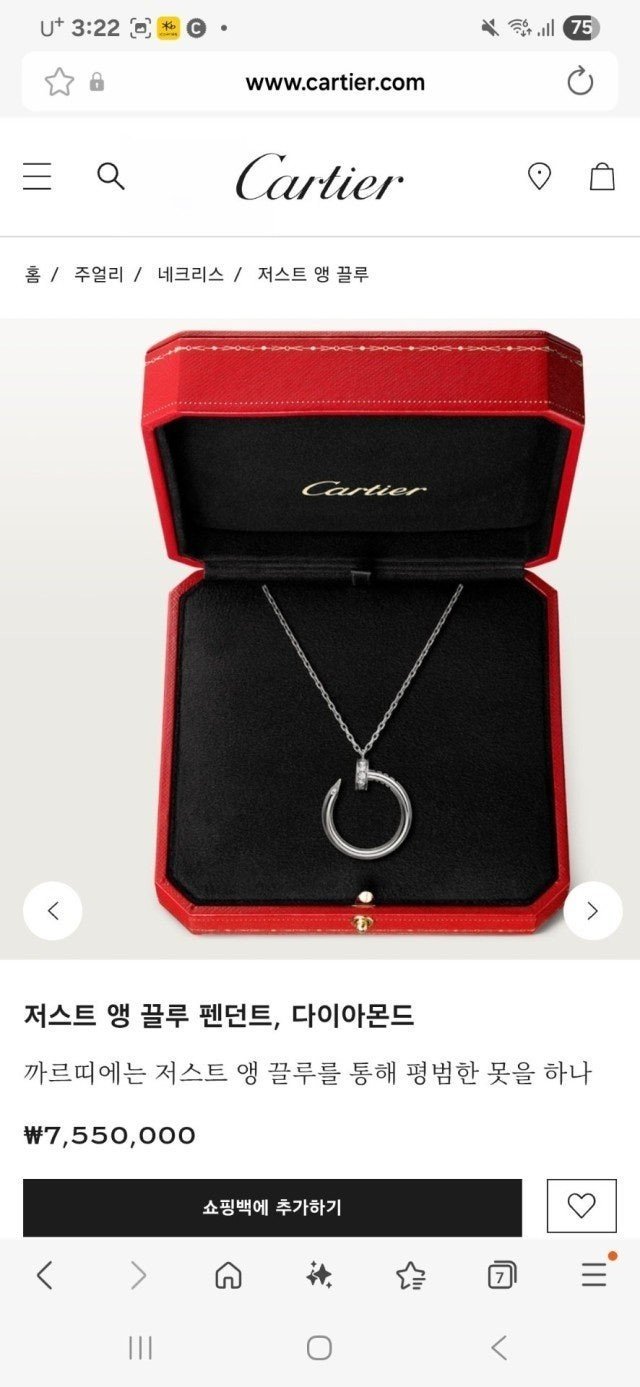
Task: Open the browser tabs view
Action: pos(501,1274)
